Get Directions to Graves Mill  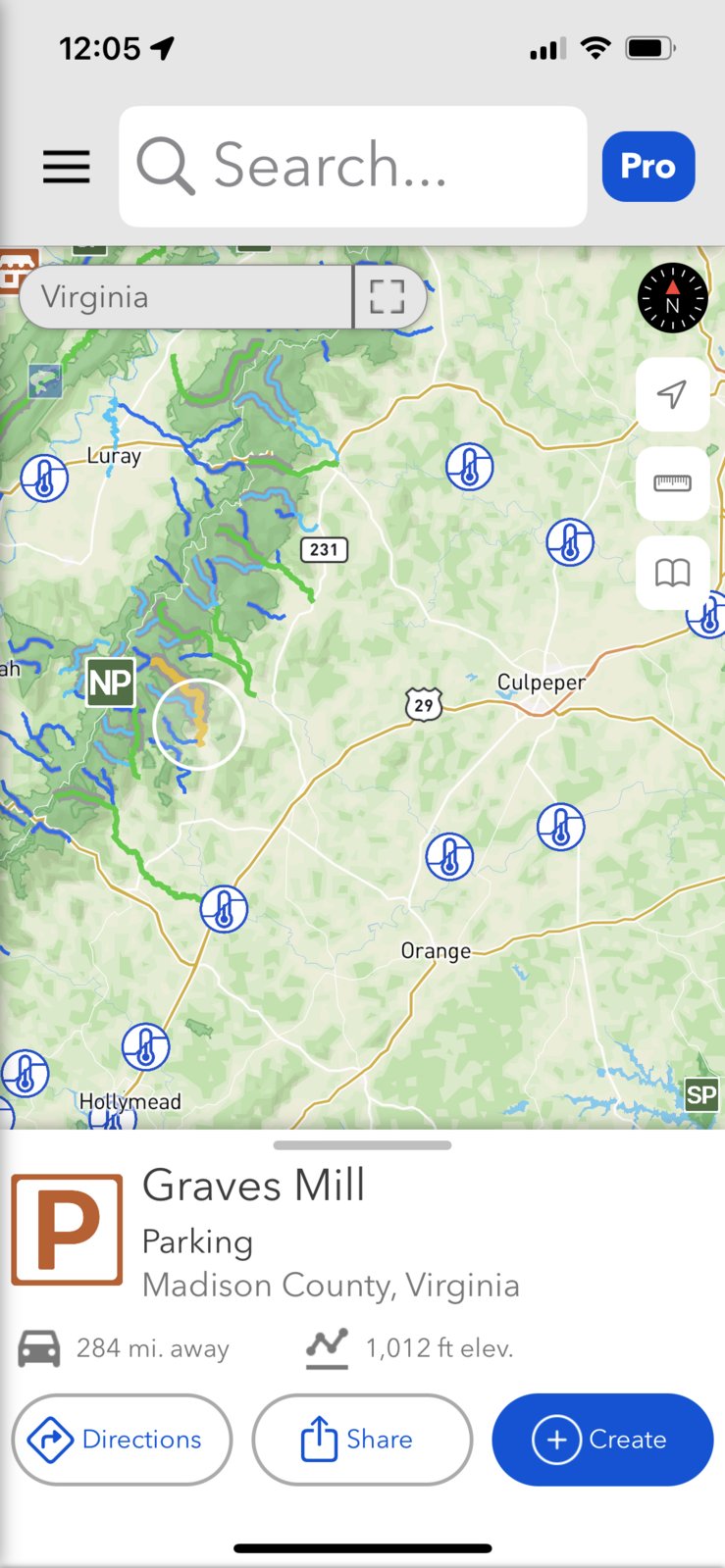tap(122, 1439)
